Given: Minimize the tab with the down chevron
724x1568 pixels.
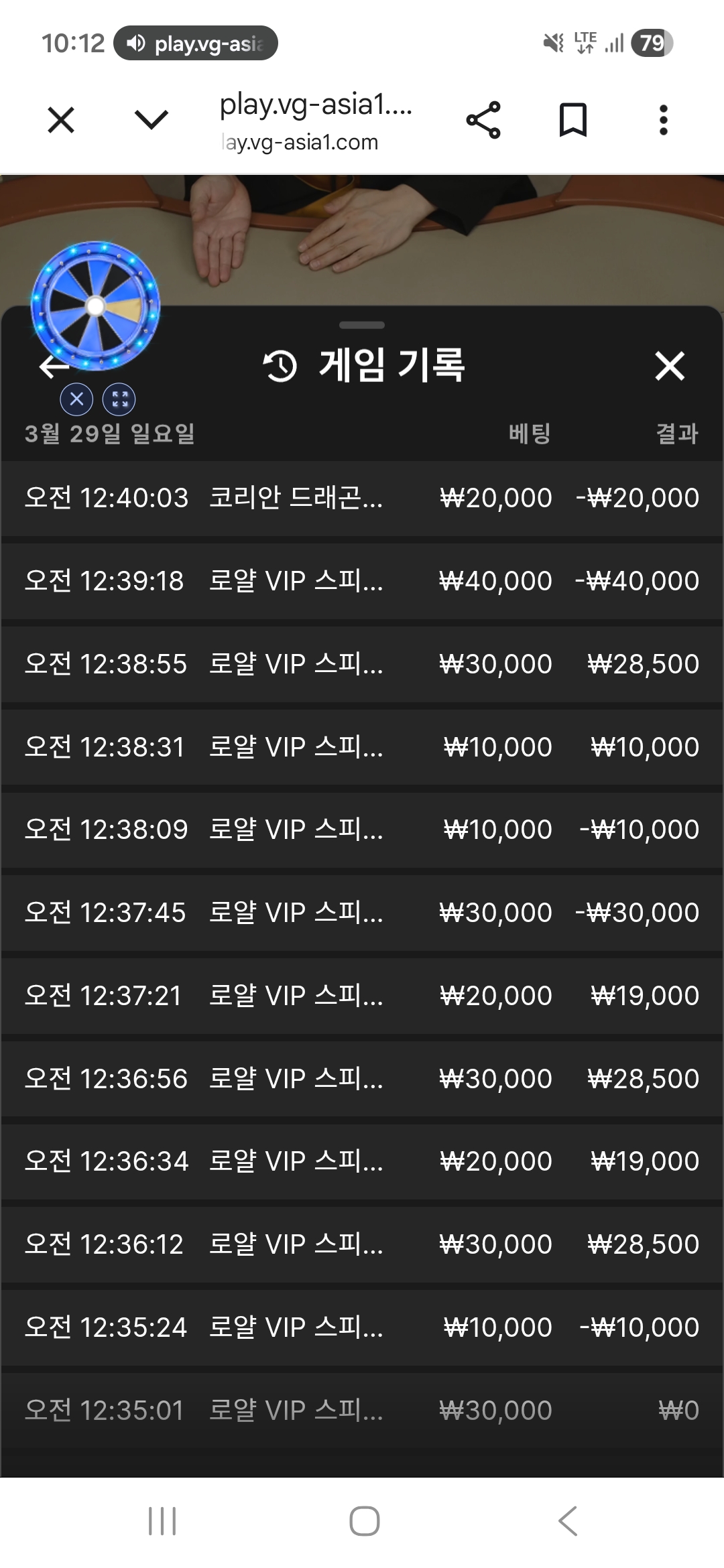Looking at the screenshot, I should (x=152, y=121).
